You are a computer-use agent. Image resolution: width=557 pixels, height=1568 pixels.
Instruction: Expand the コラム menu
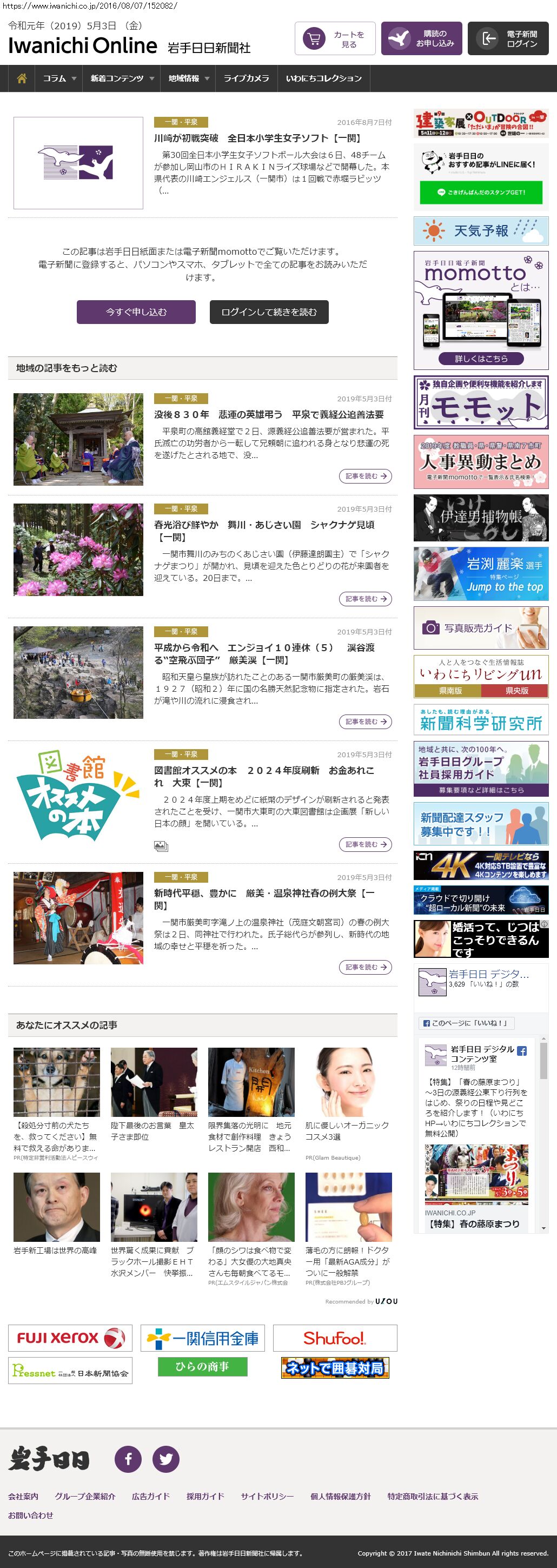tap(59, 78)
